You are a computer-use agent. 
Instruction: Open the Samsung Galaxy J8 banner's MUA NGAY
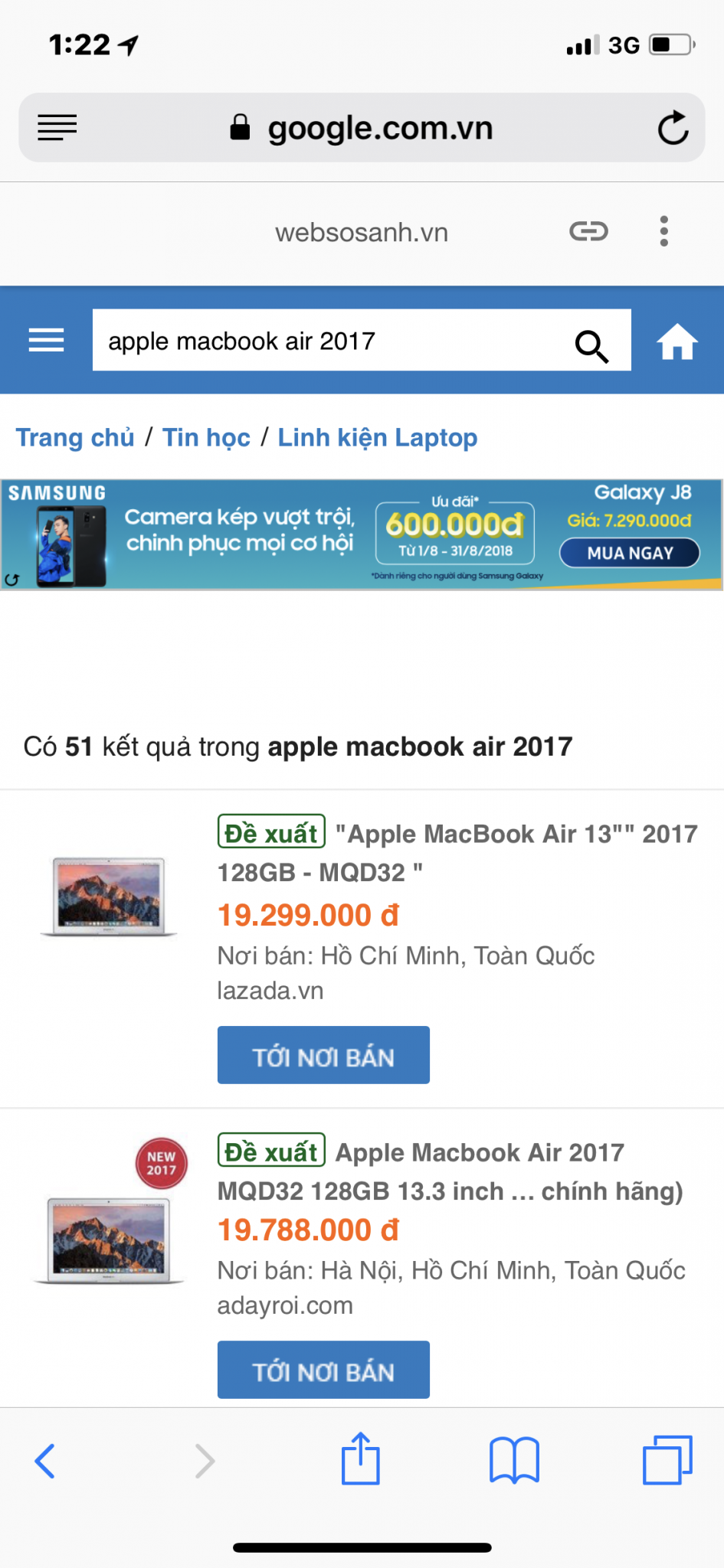[x=629, y=553]
